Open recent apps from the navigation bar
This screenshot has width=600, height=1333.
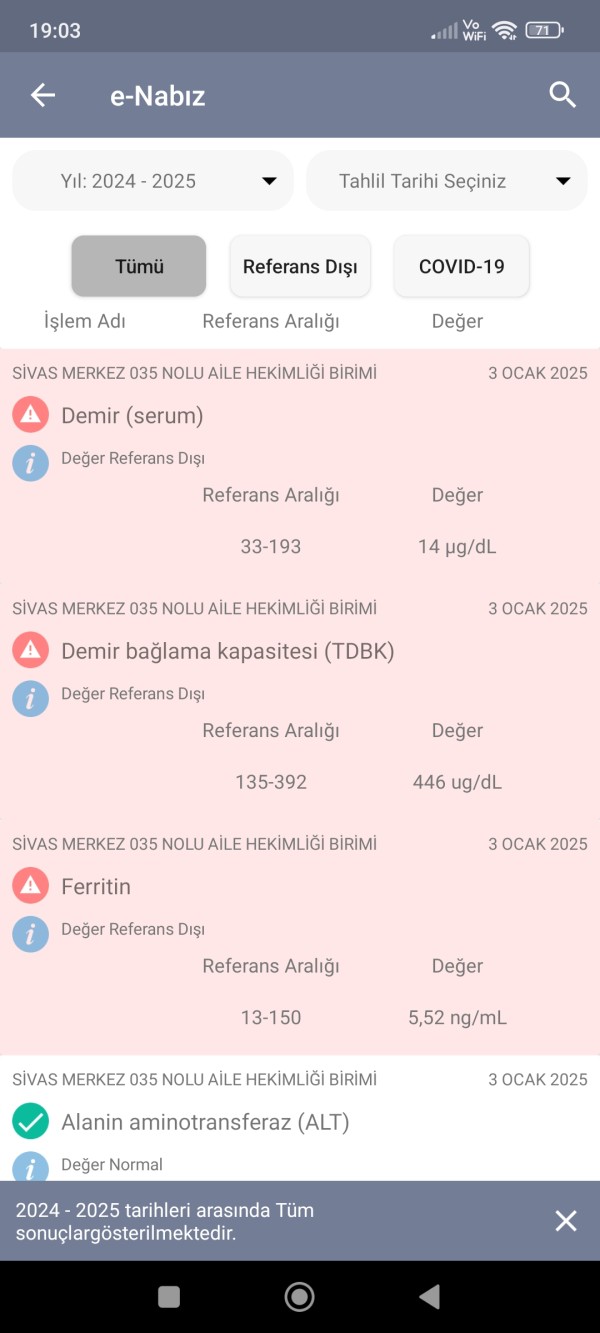coord(169,1297)
